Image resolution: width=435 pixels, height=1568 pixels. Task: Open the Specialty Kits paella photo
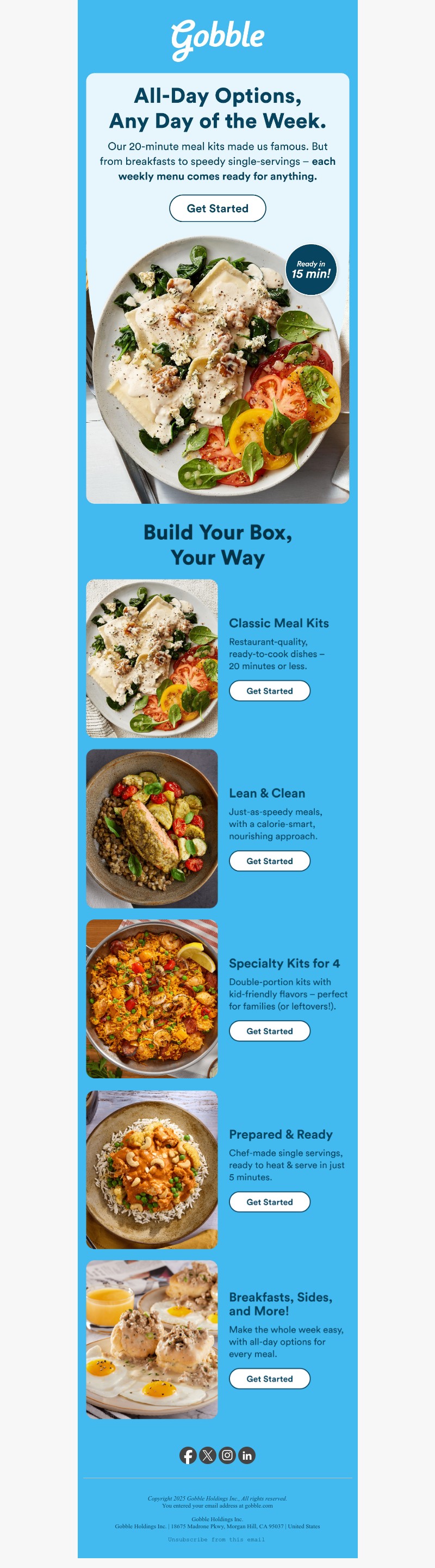[x=152, y=998]
